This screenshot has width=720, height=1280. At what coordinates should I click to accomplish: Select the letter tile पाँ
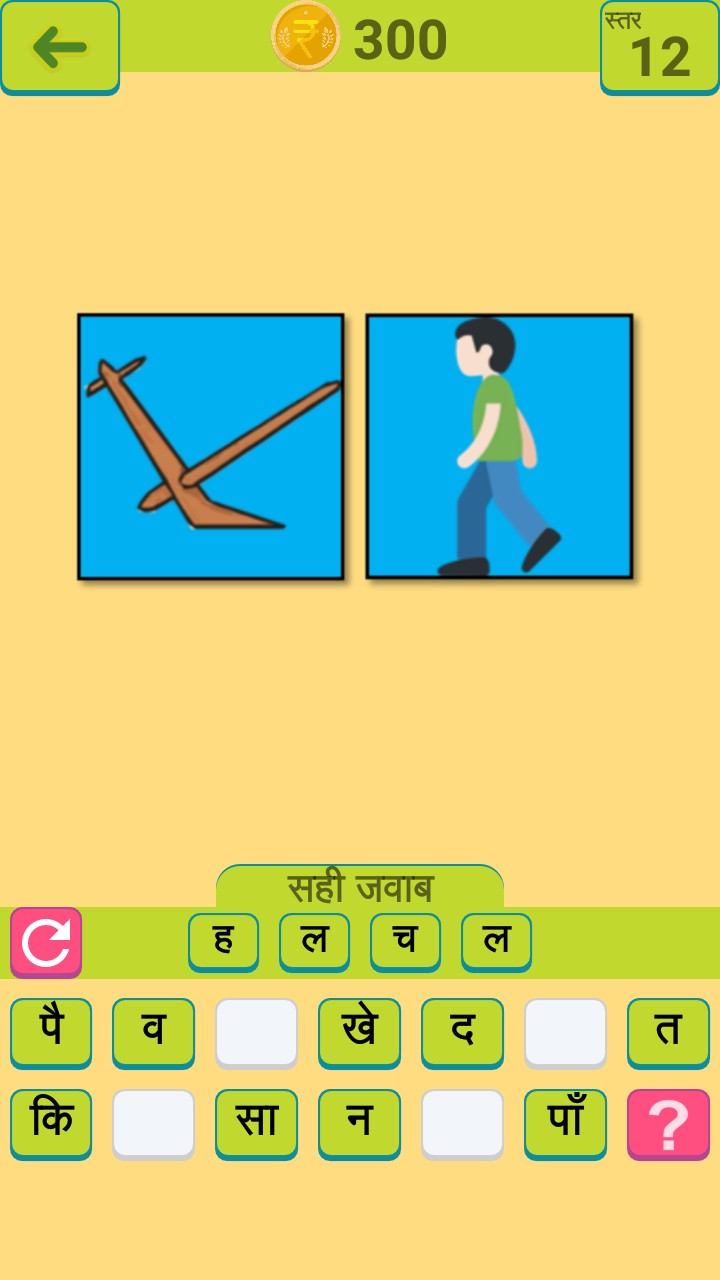click(x=565, y=1123)
